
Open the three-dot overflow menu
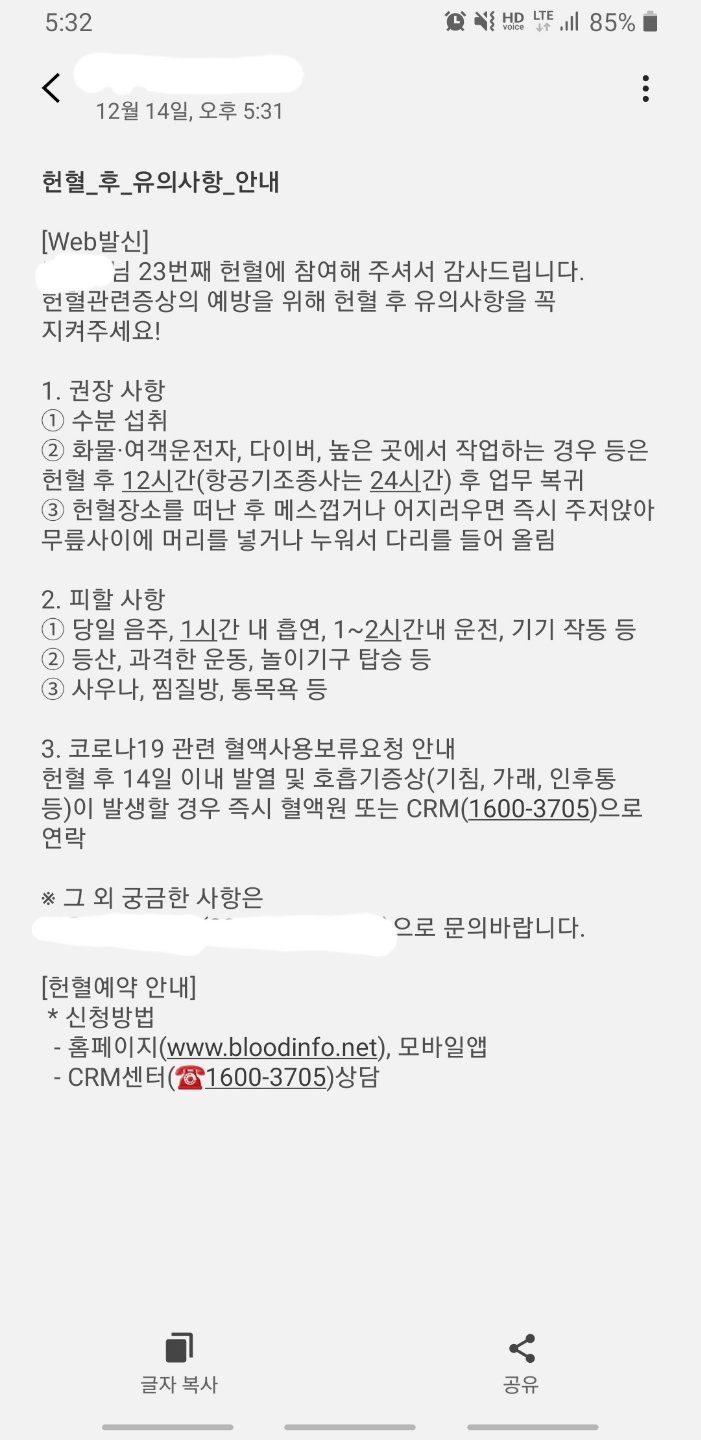coord(646,88)
